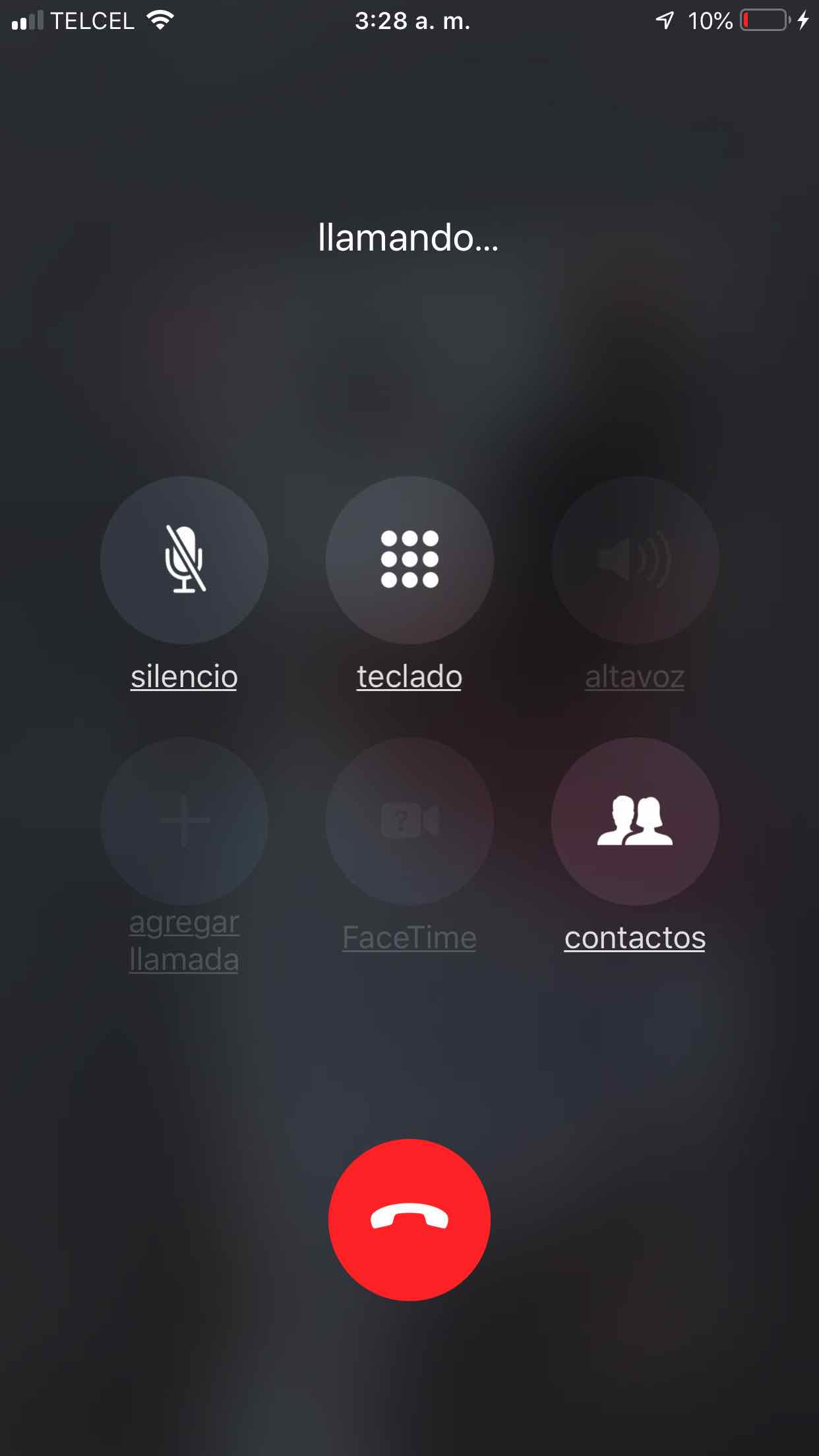Turn on the altavoz speaker
Image resolution: width=819 pixels, height=1456 pixels.
[x=635, y=560]
